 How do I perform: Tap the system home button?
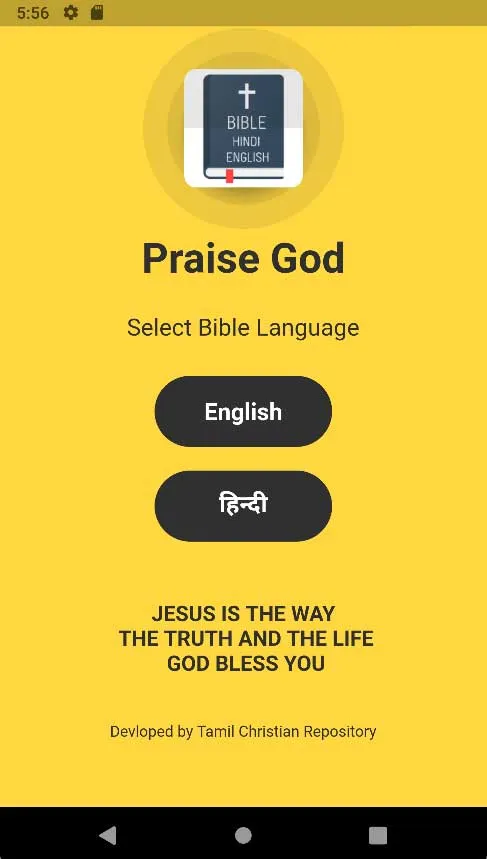coord(243,835)
